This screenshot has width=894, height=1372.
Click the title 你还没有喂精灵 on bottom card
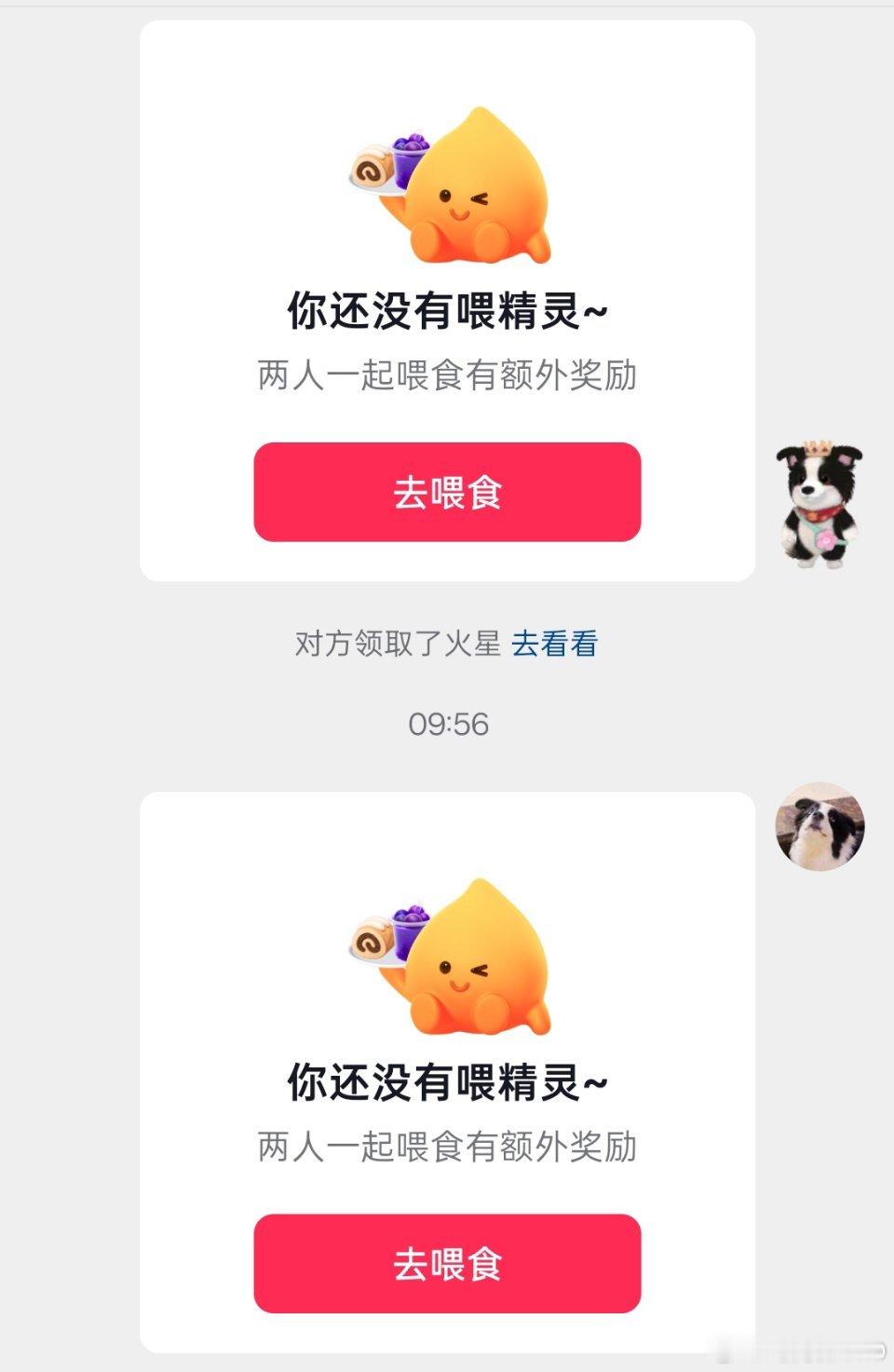pos(446,1080)
